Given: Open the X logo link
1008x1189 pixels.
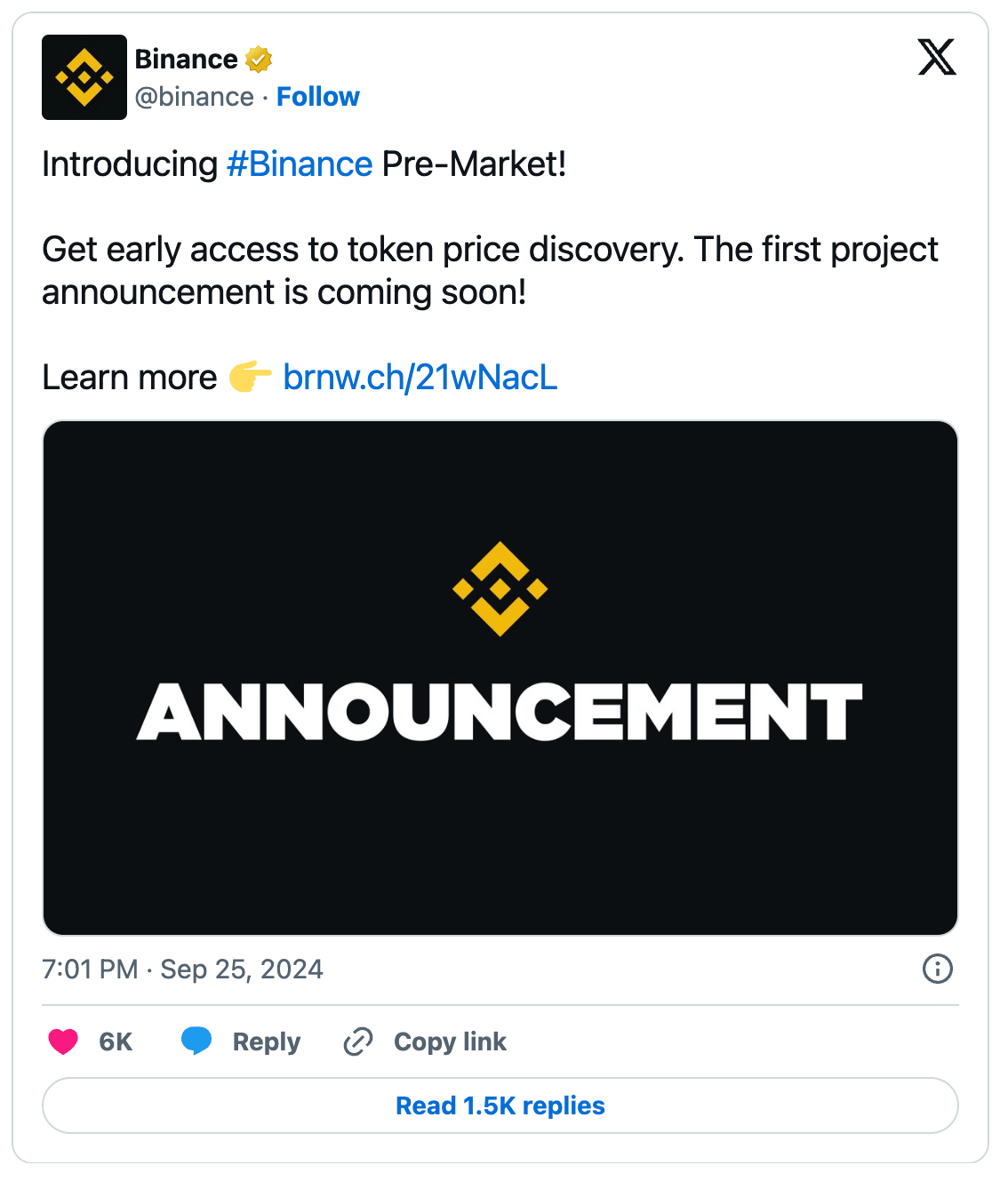Looking at the screenshot, I should coord(936,58).
